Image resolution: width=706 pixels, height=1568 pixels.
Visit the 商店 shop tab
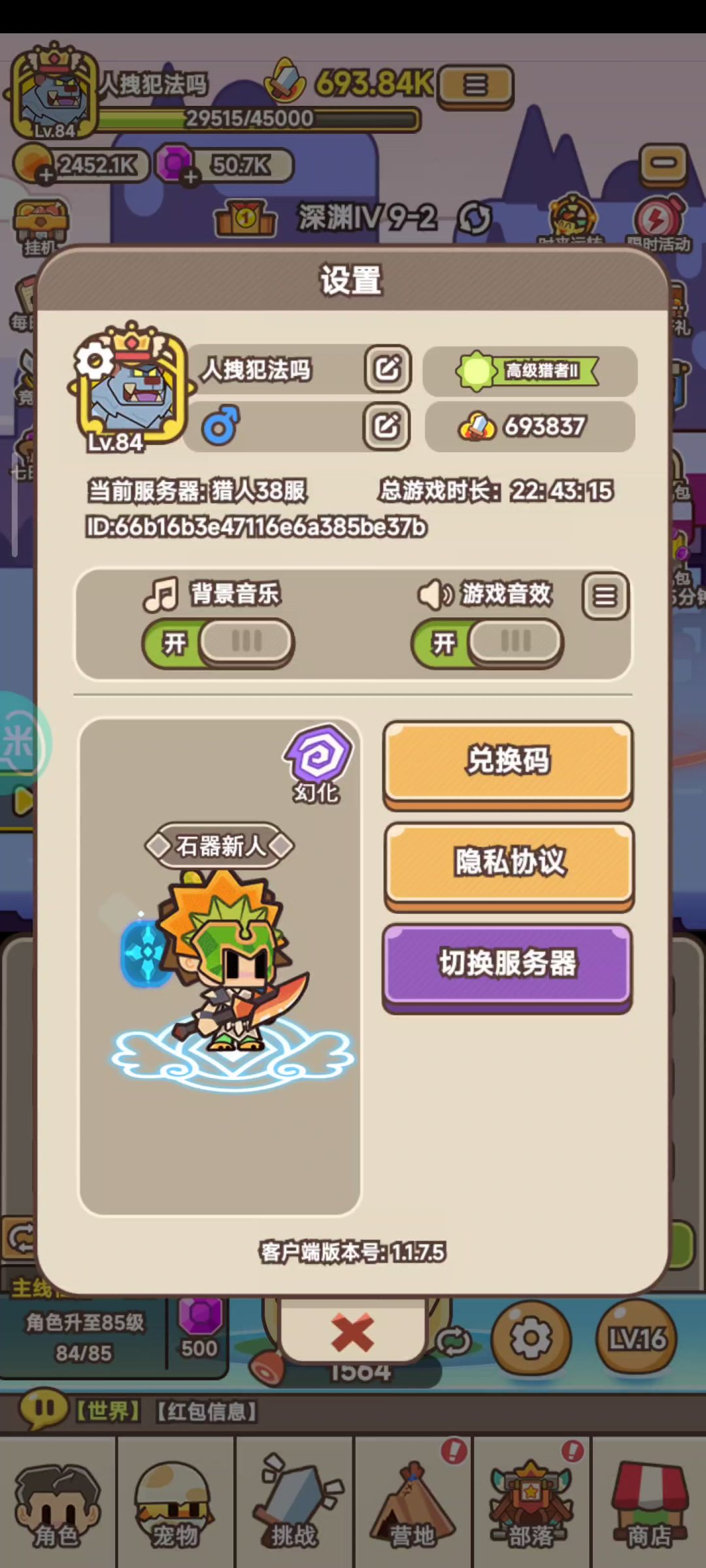649,1503
